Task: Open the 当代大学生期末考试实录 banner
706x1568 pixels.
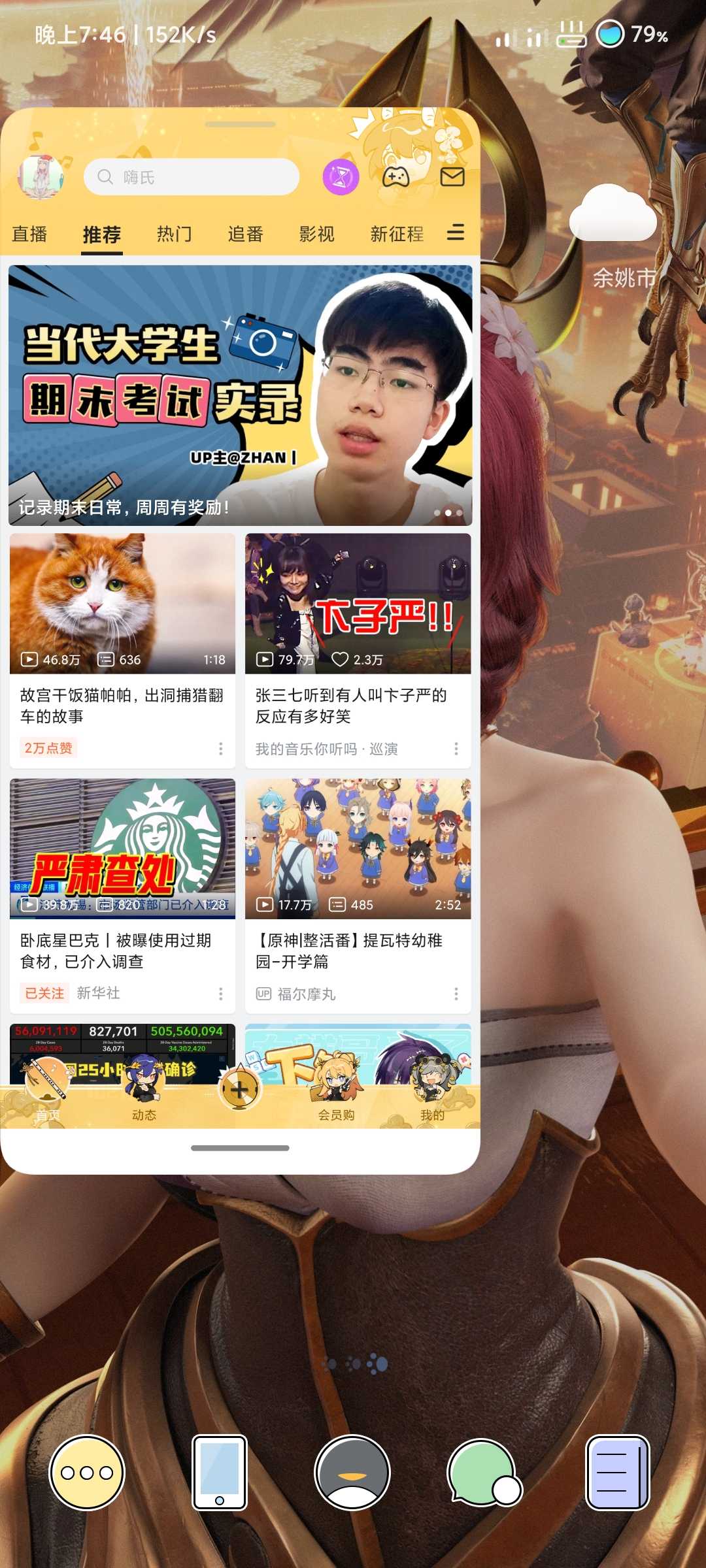Action: (240, 395)
